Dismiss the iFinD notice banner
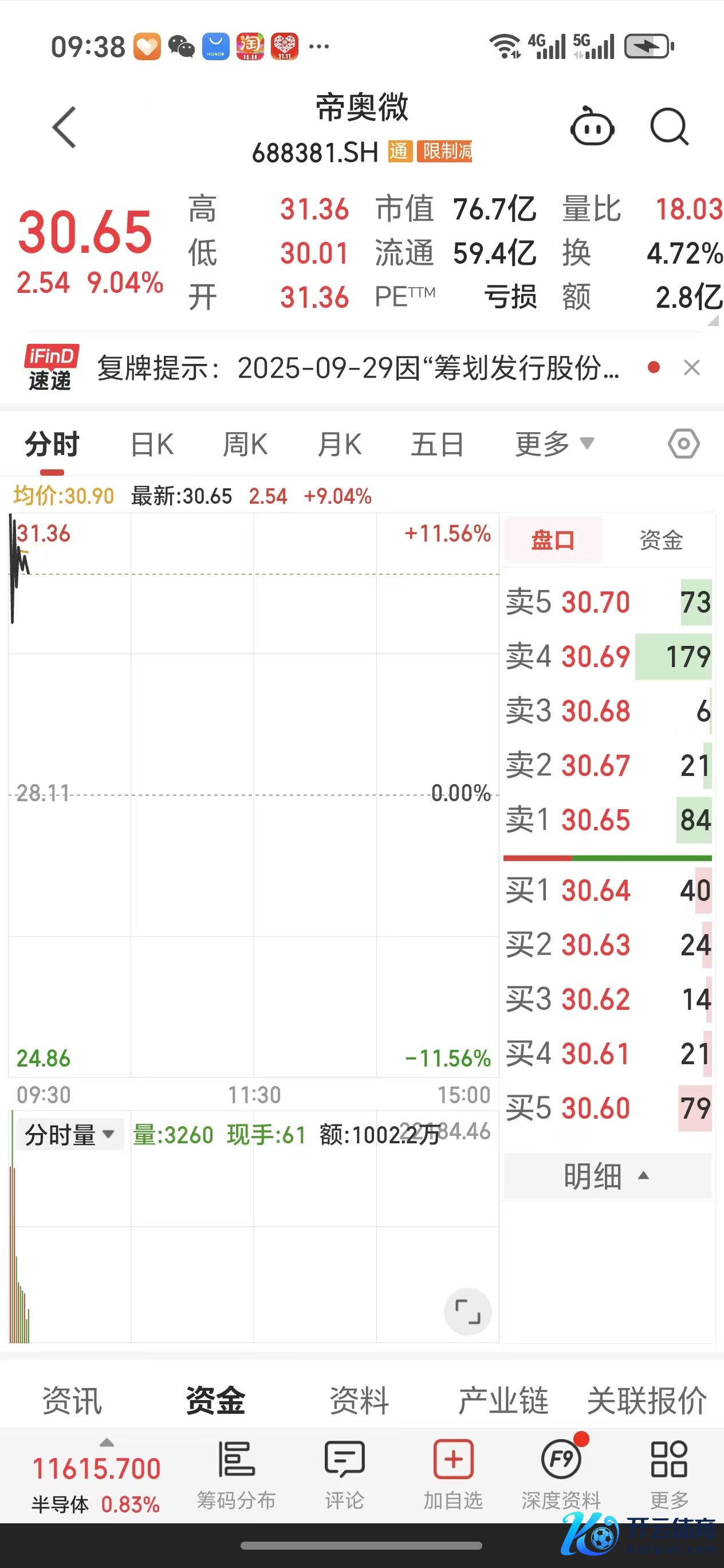This screenshot has width=724, height=1568. 692,368
